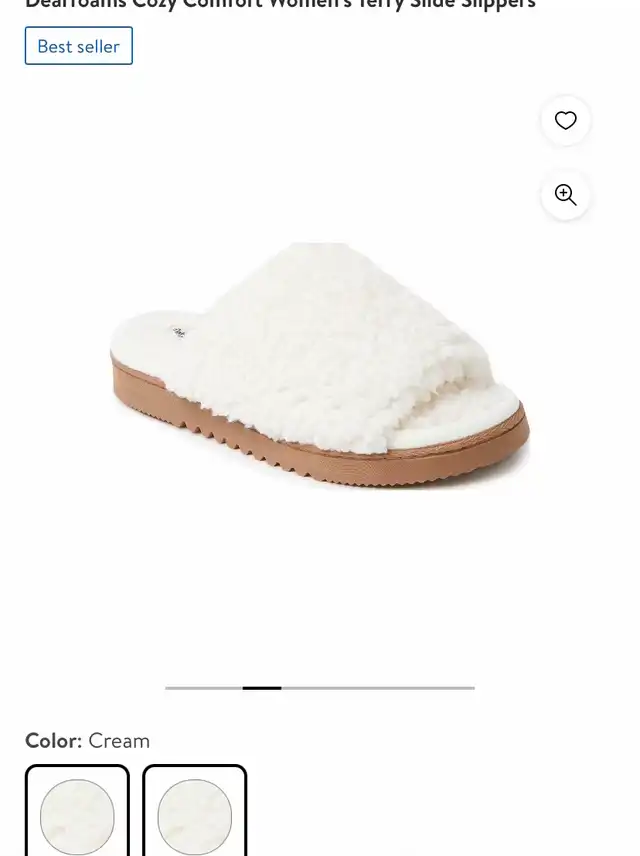Open the cream slide slipper photo
The image size is (640, 856).
coord(319,365)
